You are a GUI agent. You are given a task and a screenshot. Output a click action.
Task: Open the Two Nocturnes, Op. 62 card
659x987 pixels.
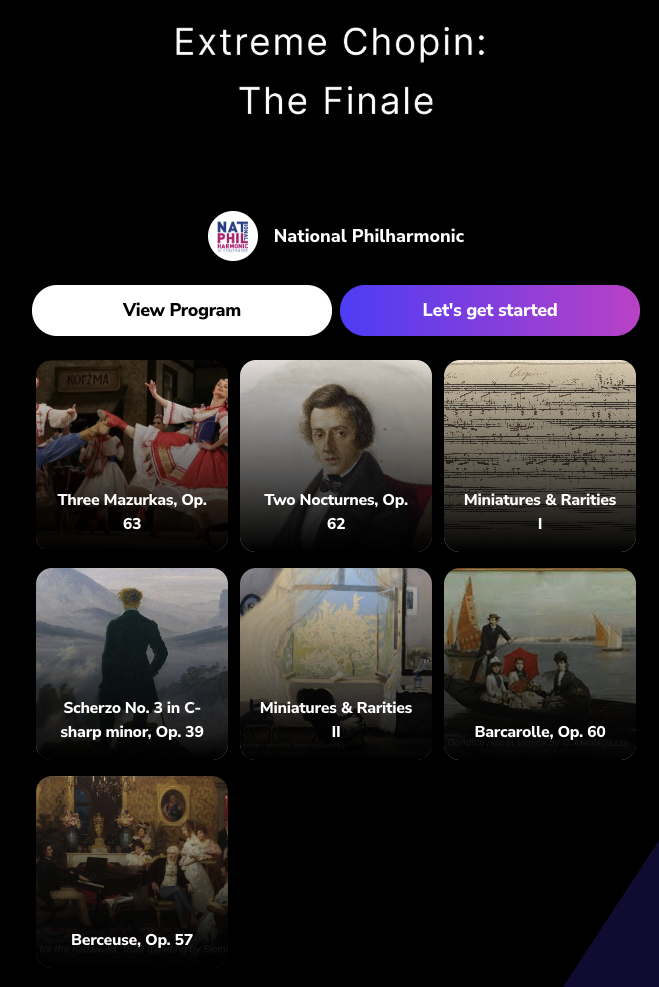pos(336,456)
